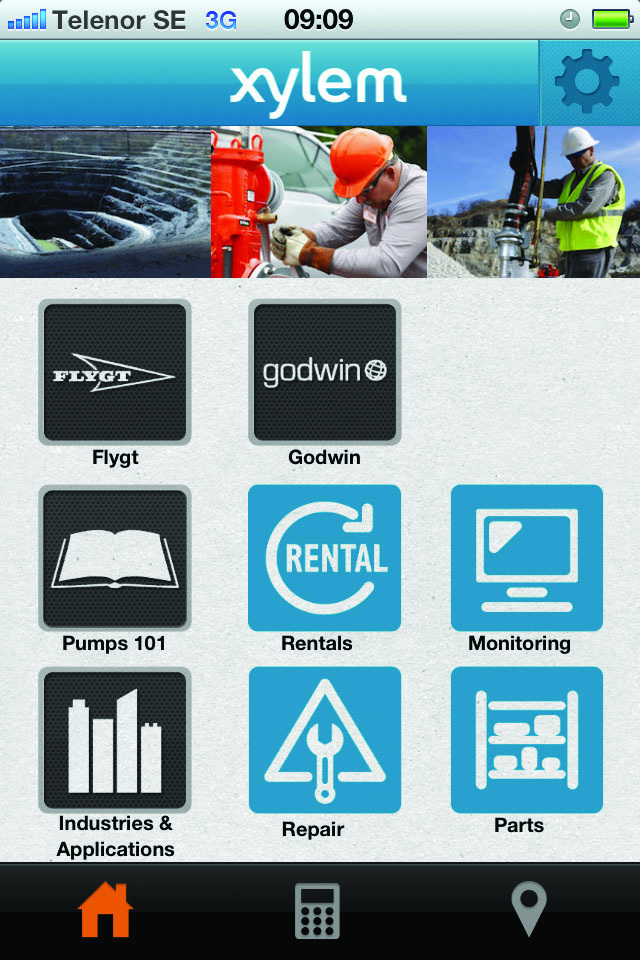Open Pumps 101 guide
640x960 pixels.
point(114,558)
